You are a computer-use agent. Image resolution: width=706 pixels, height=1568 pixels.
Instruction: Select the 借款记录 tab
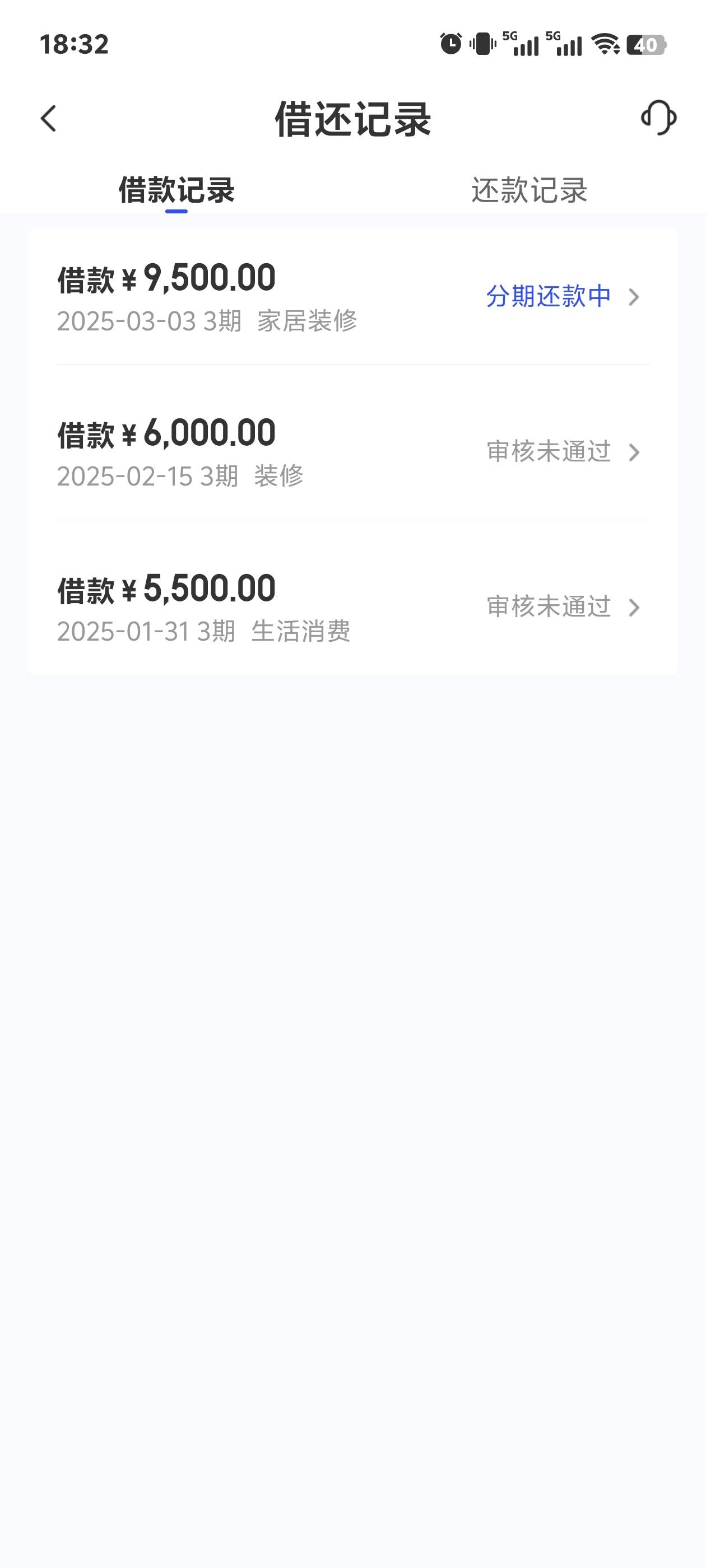point(176,190)
